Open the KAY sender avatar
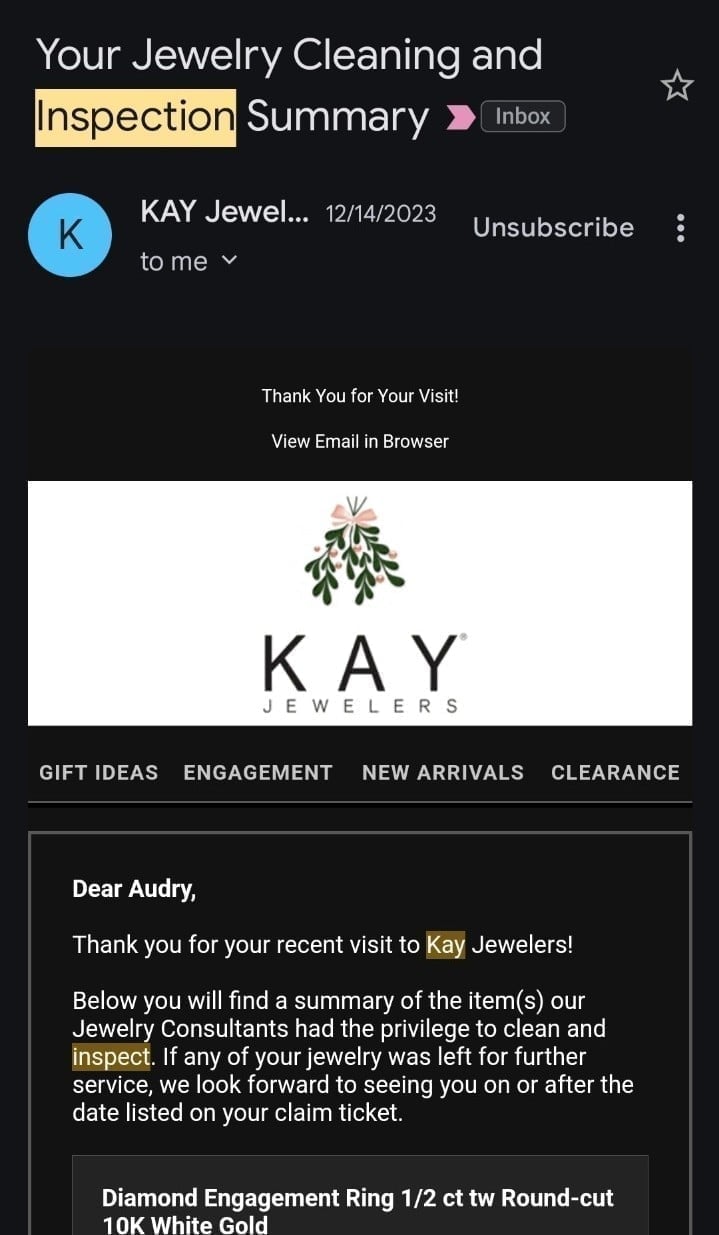The width and height of the screenshot is (719, 1235). tap(70, 235)
